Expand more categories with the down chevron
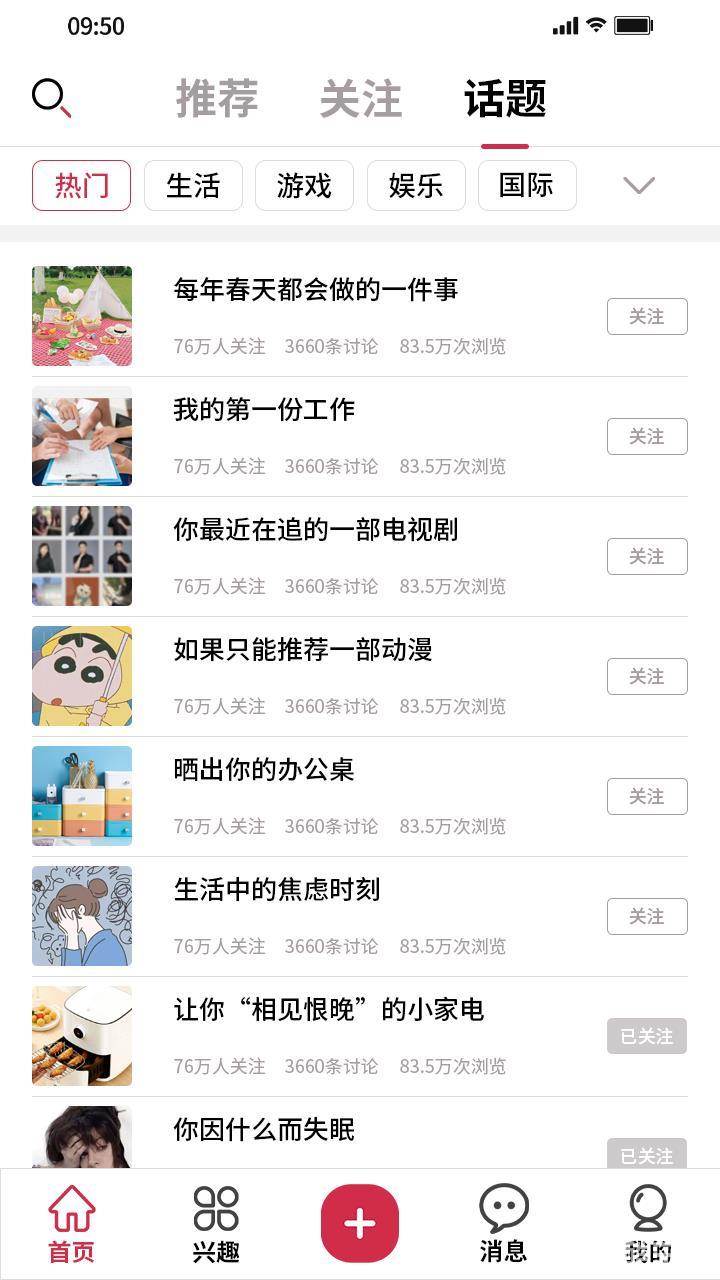720x1280 pixels. [x=638, y=186]
